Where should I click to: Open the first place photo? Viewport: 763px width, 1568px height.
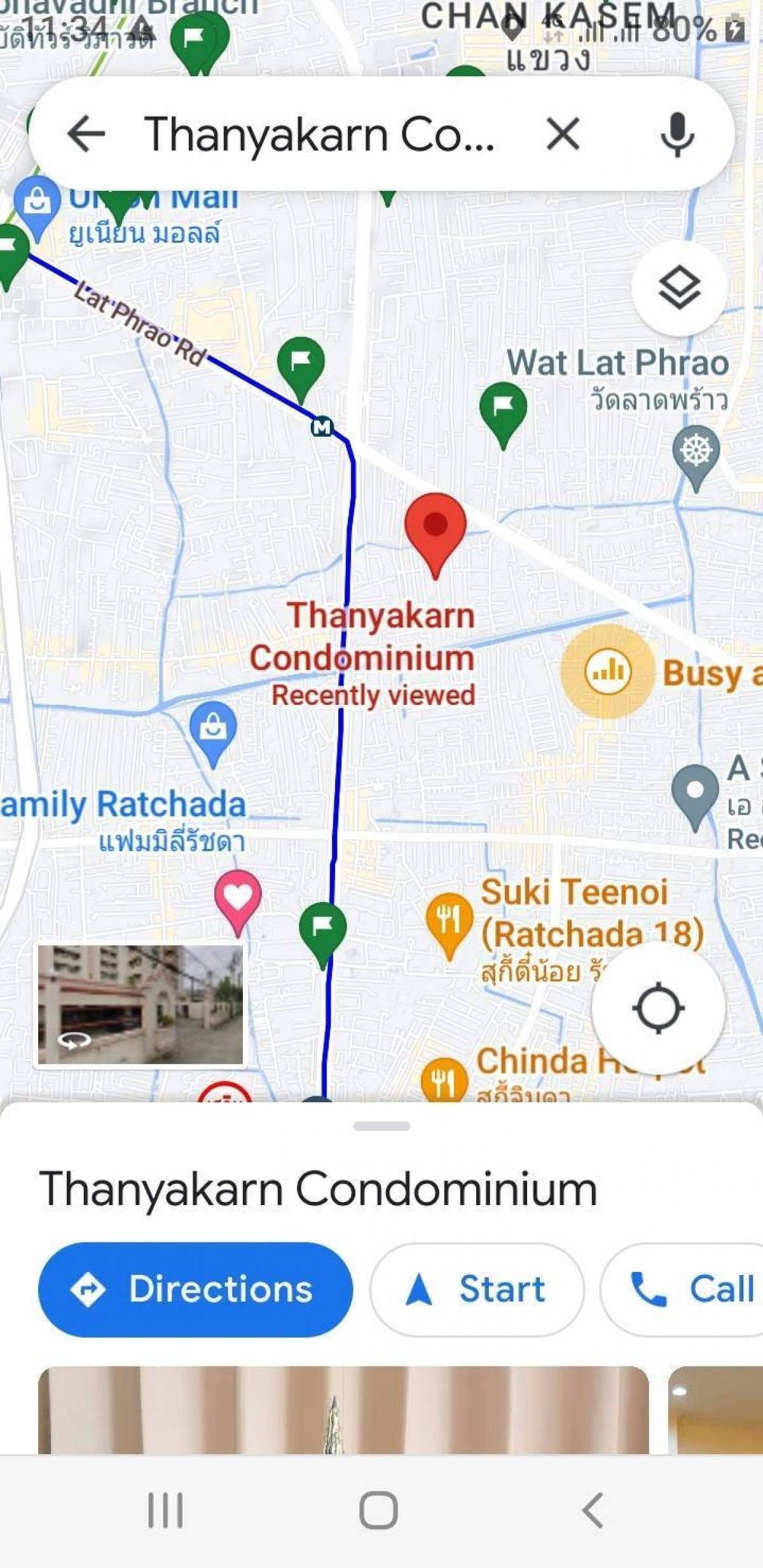[x=343, y=1409]
